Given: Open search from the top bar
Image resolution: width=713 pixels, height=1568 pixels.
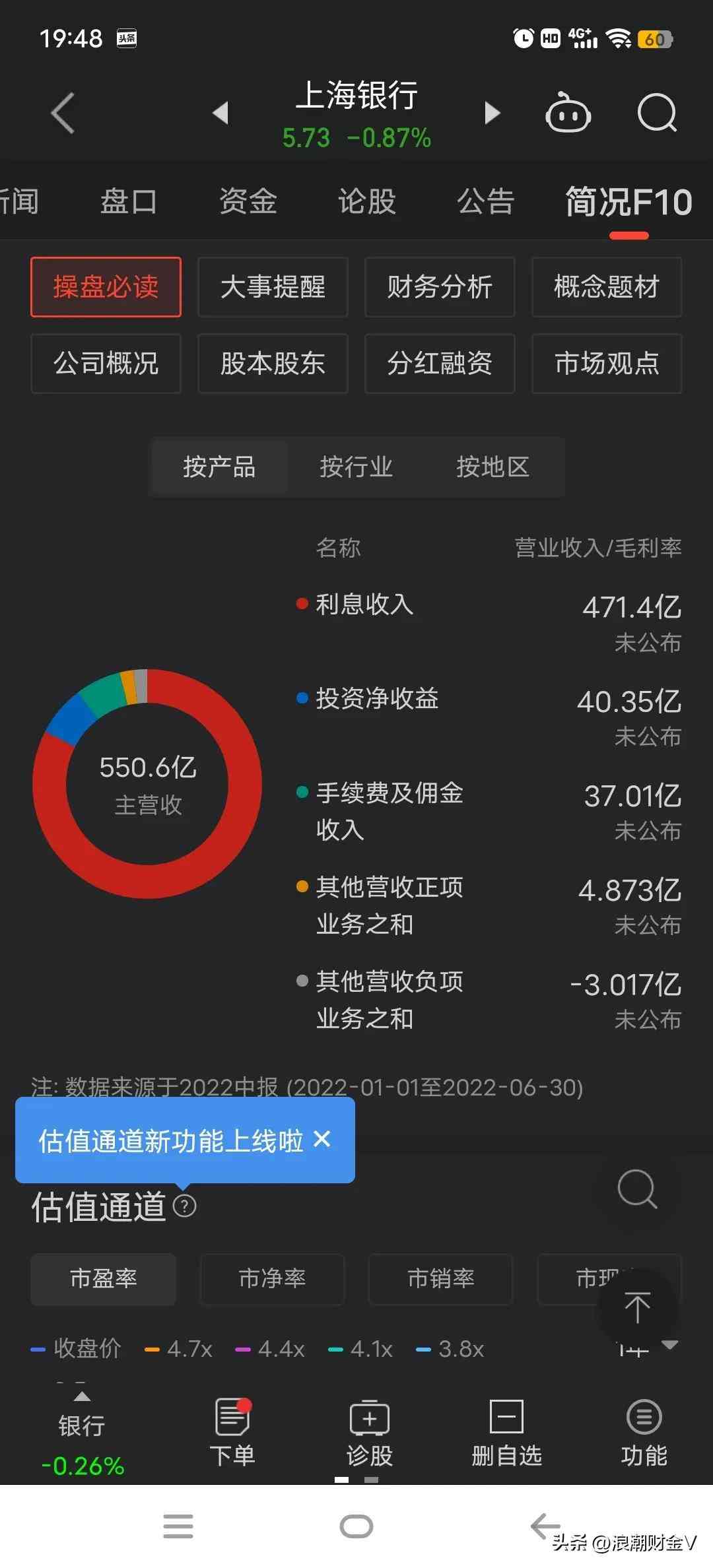Looking at the screenshot, I should click(657, 113).
